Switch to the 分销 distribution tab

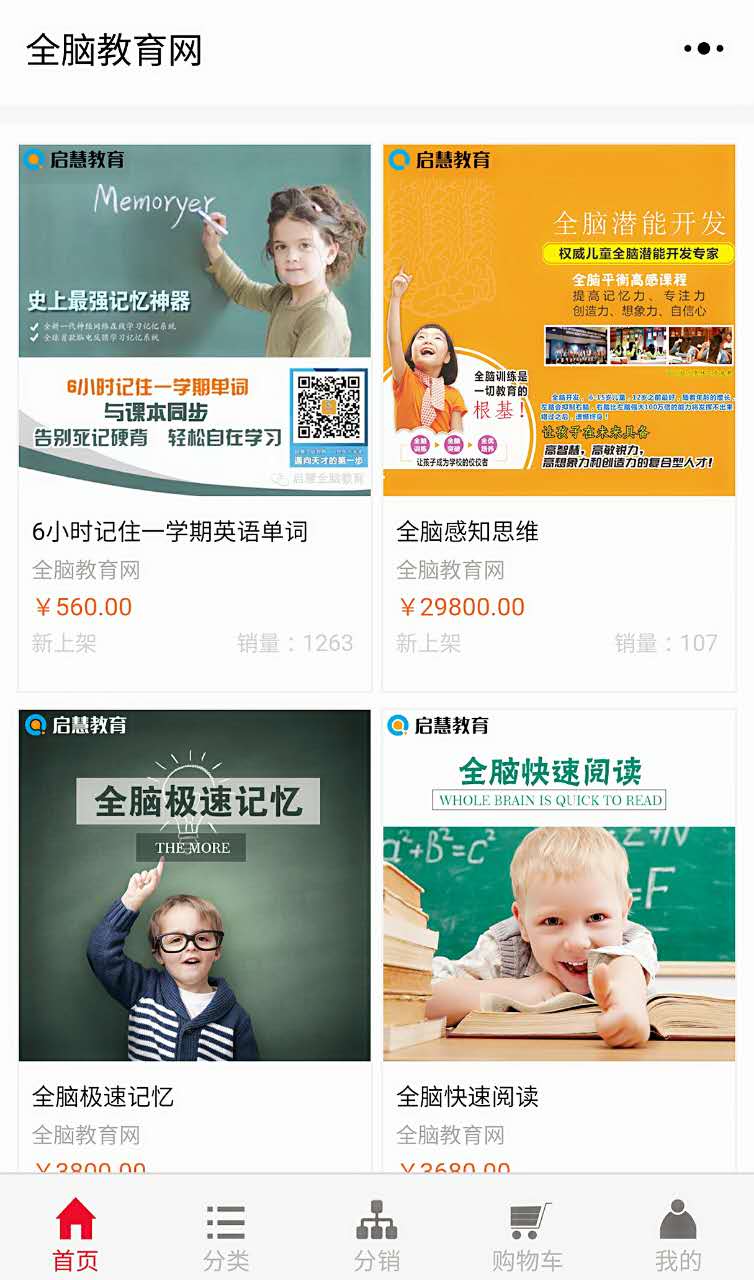[377, 1234]
